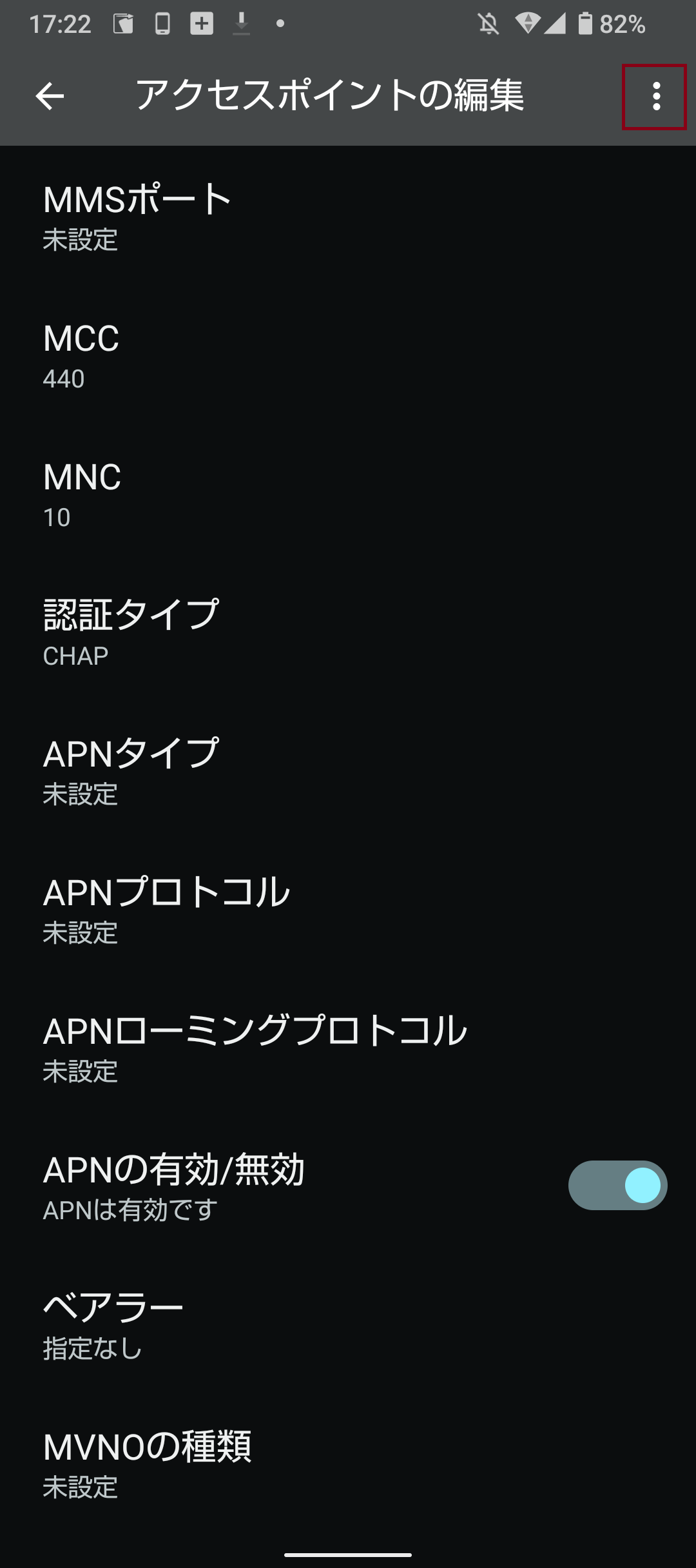The height and width of the screenshot is (1568, 696).
Task: Select the アクセスポイントの編集 title bar
Action: (332, 95)
